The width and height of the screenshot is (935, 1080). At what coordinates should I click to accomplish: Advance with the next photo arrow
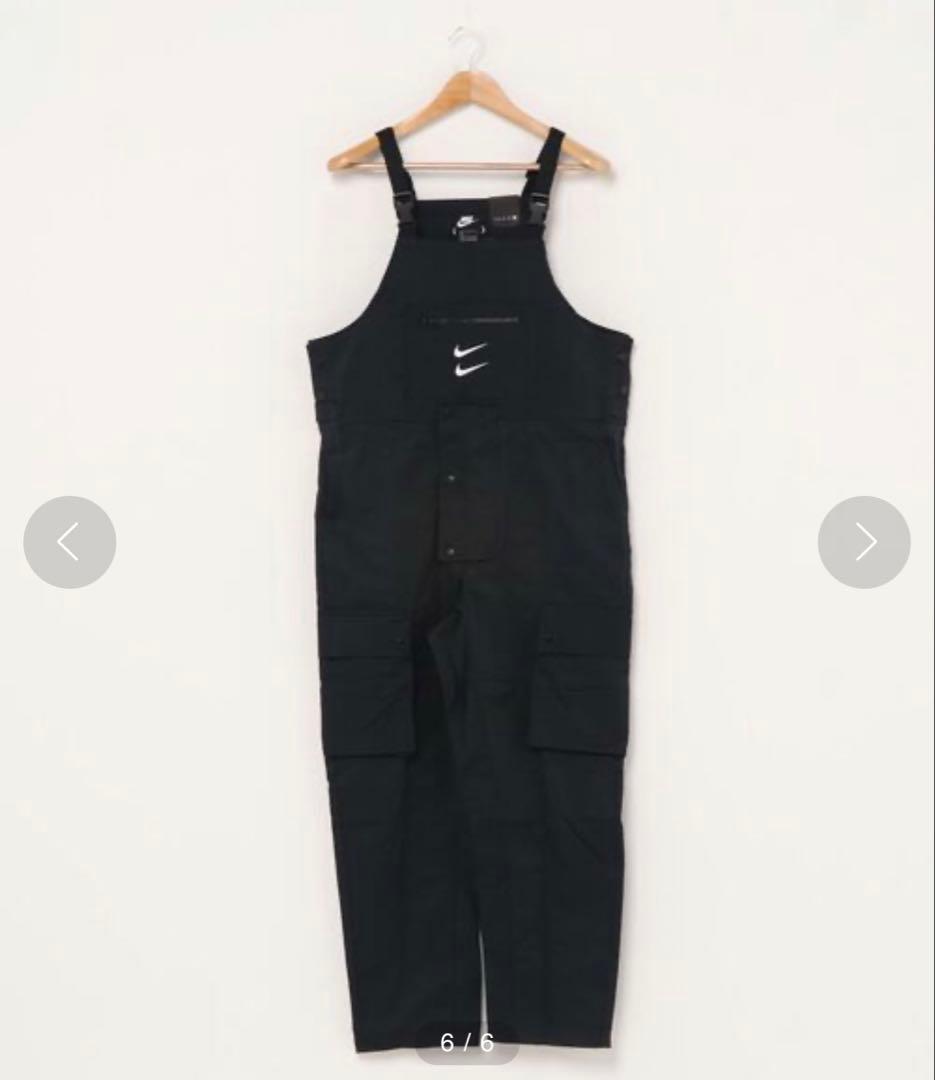[x=864, y=542]
